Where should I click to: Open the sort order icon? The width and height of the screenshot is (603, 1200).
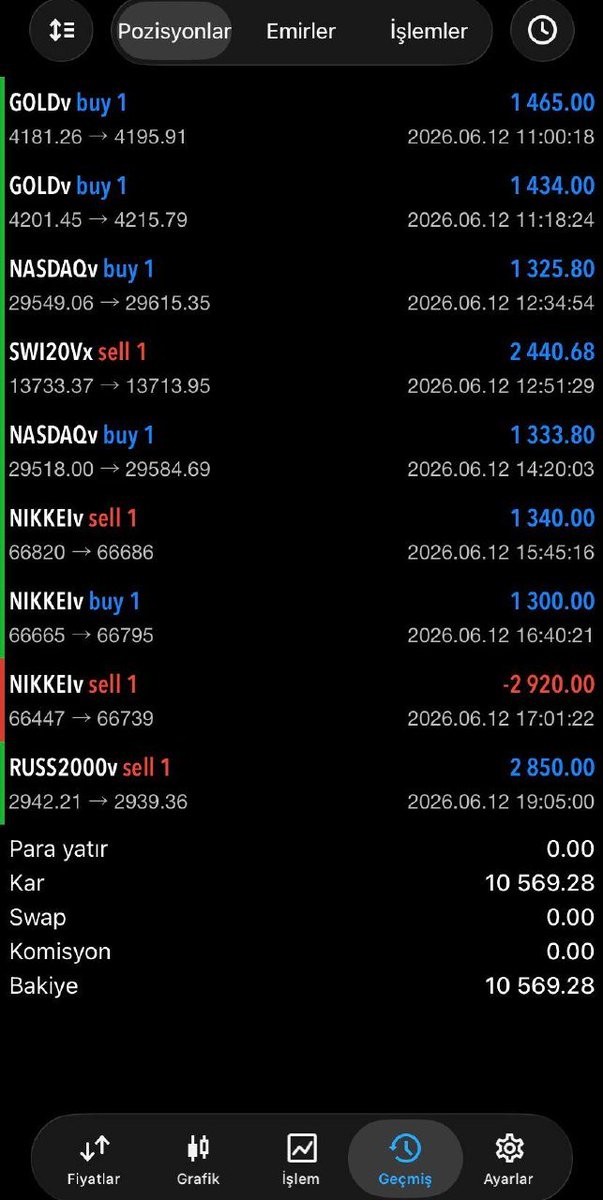pos(62,31)
